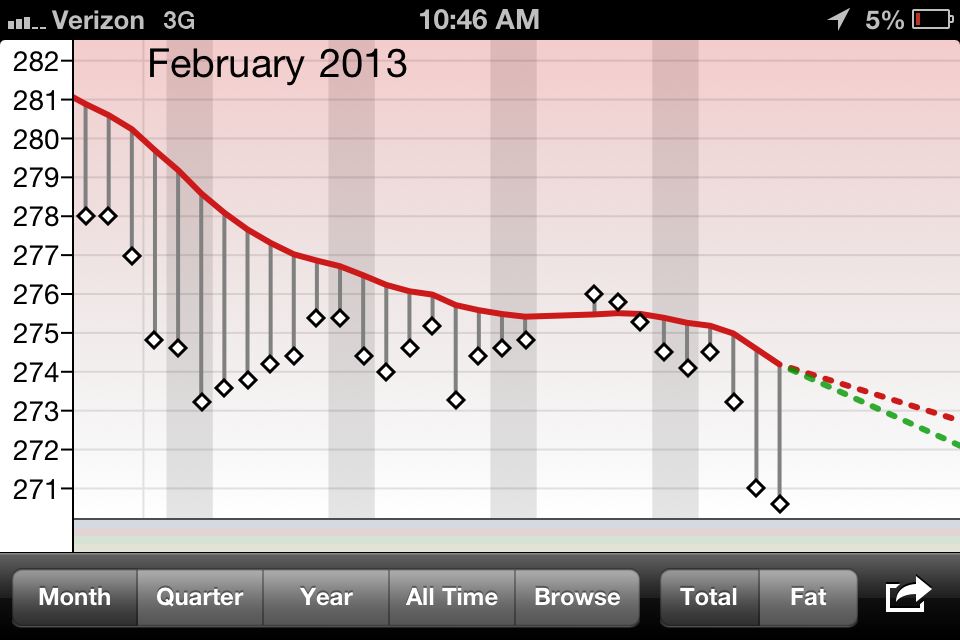The height and width of the screenshot is (640, 960).
Task: Show the Year chart
Action: (x=326, y=597)
